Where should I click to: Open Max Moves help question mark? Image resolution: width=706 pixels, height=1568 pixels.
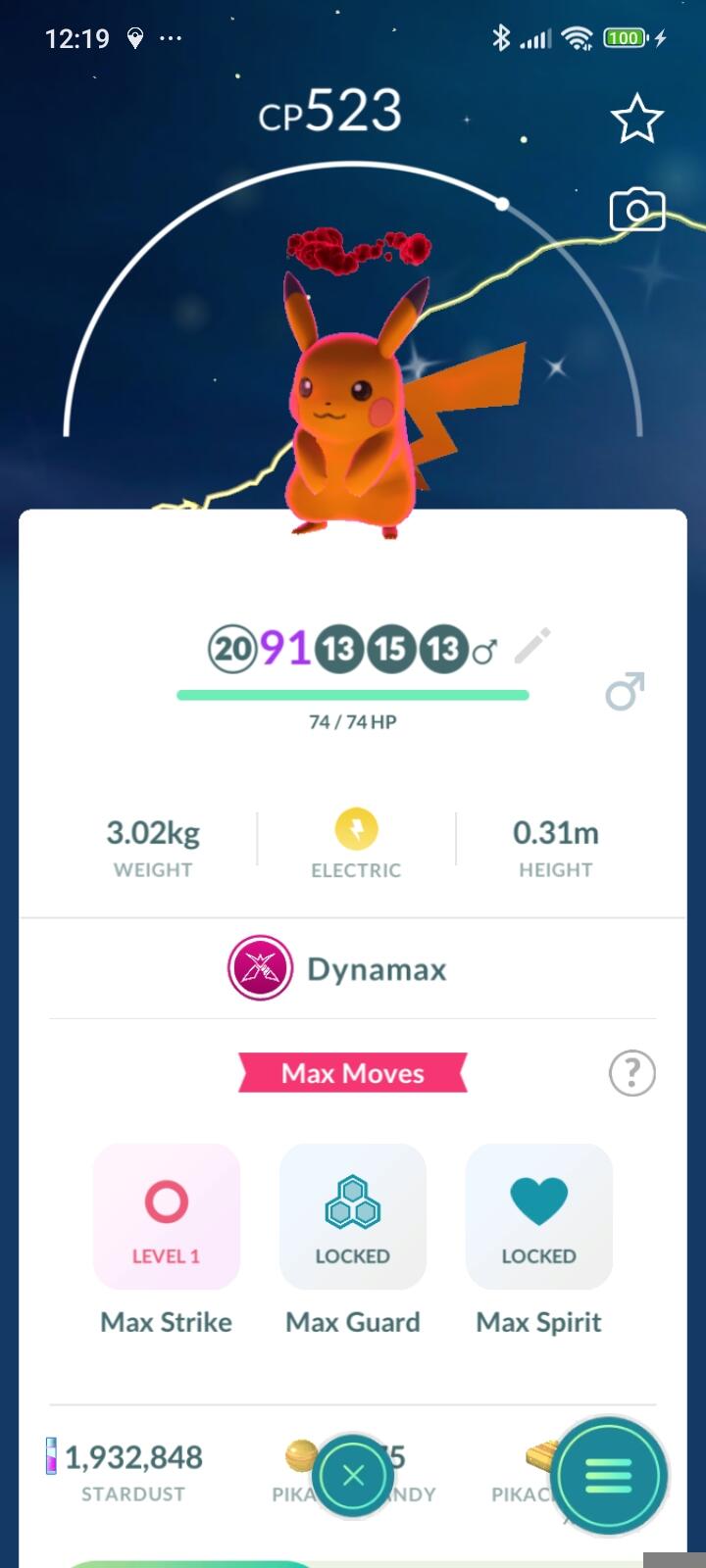click(x=631, y=1073)
